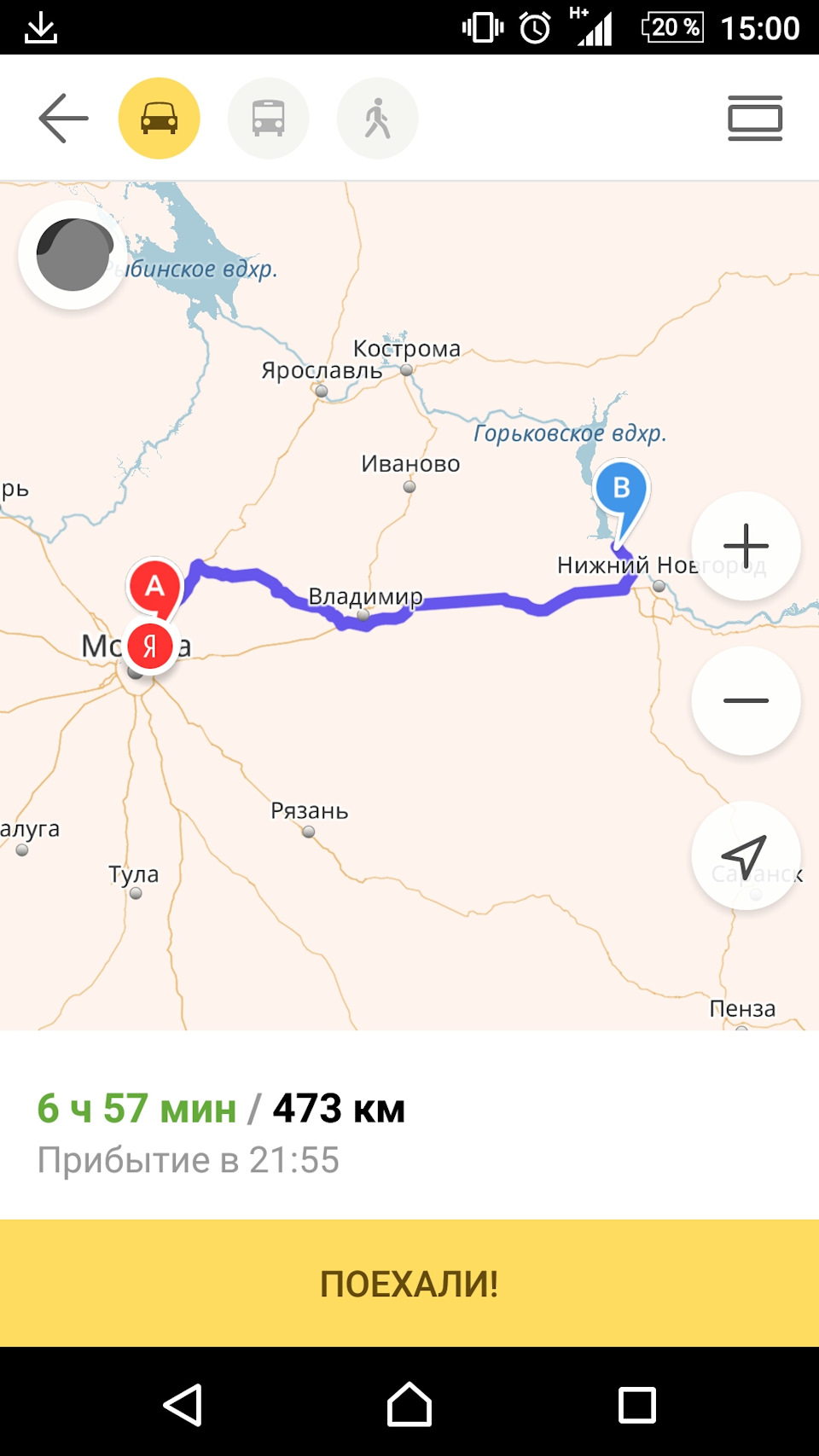Zoom in on the map
This screenshot has height=1456, width=819.
point(745,546)
